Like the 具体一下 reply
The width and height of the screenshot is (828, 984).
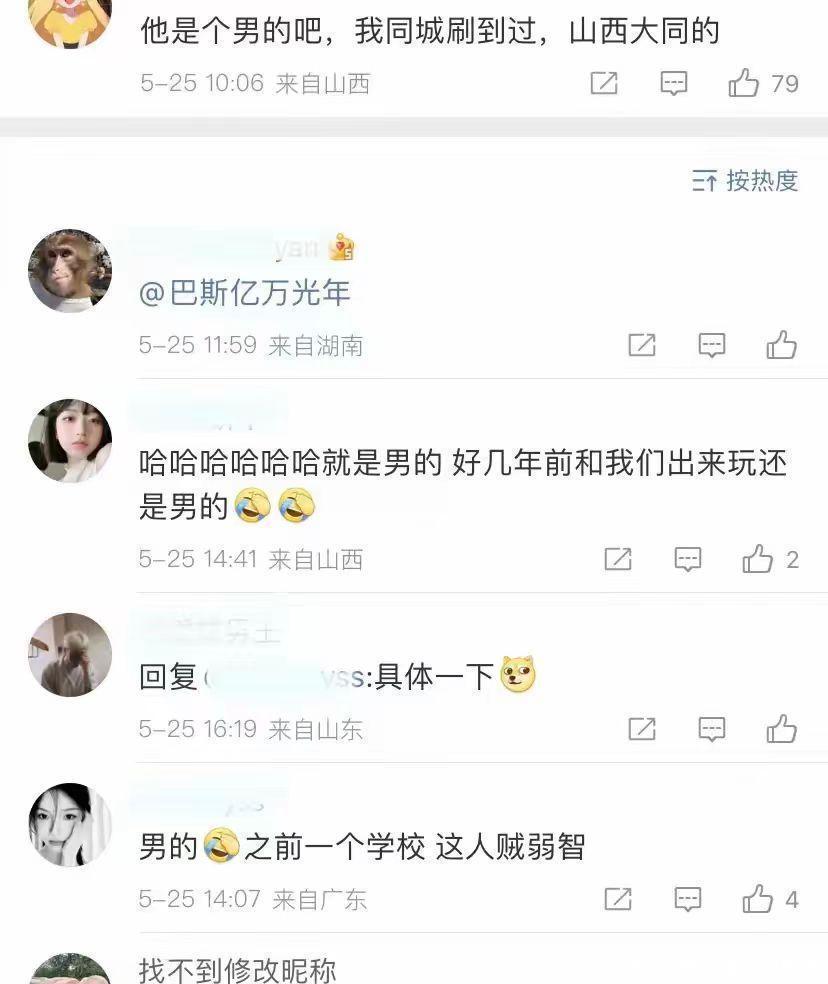(x=781, y=729)
